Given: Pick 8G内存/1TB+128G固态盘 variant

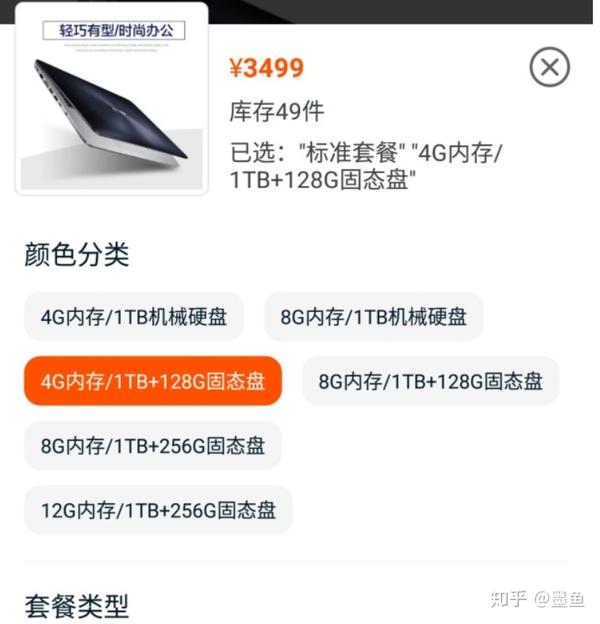Looking at the screenshot, I should pyautogui.click(x=430, y=381).
